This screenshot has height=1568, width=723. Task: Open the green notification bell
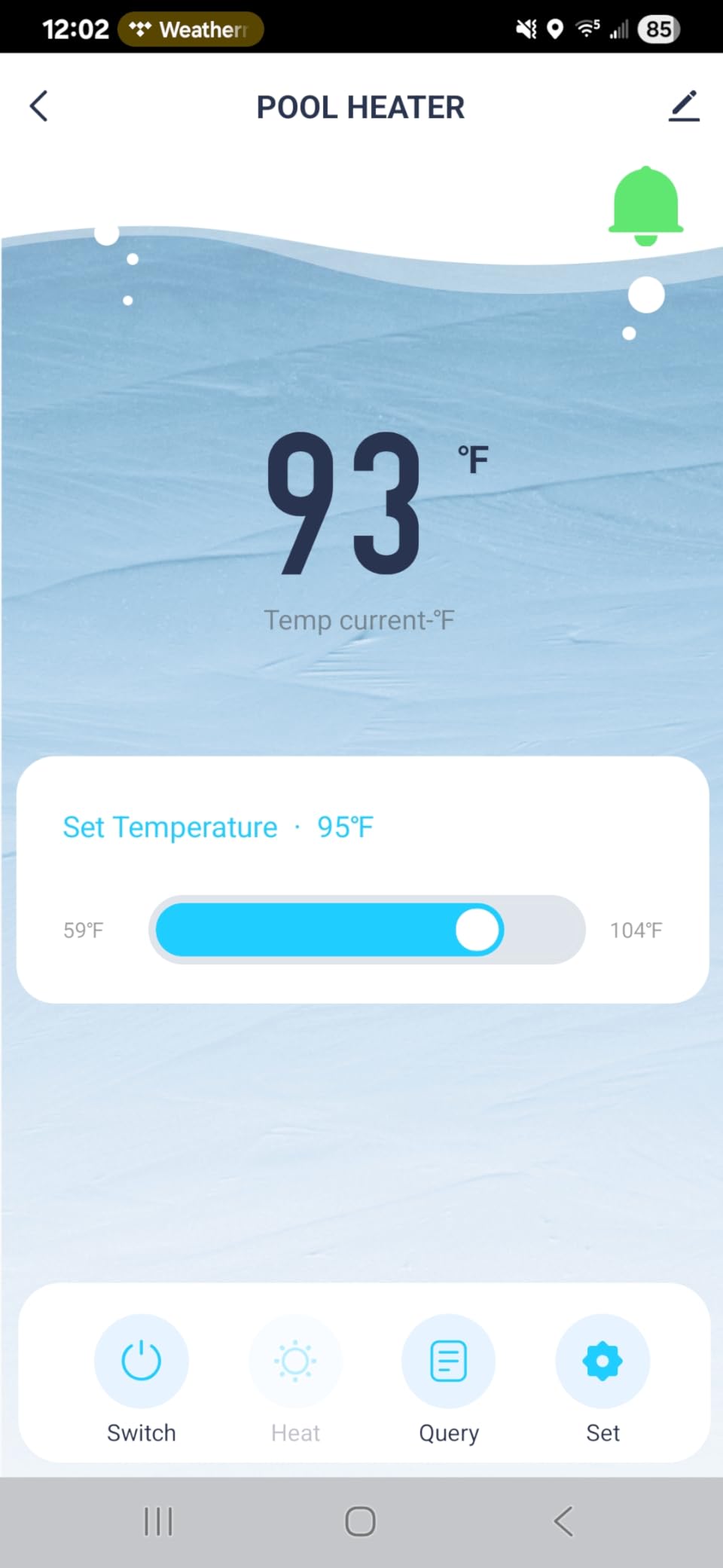tap(645, 206)
